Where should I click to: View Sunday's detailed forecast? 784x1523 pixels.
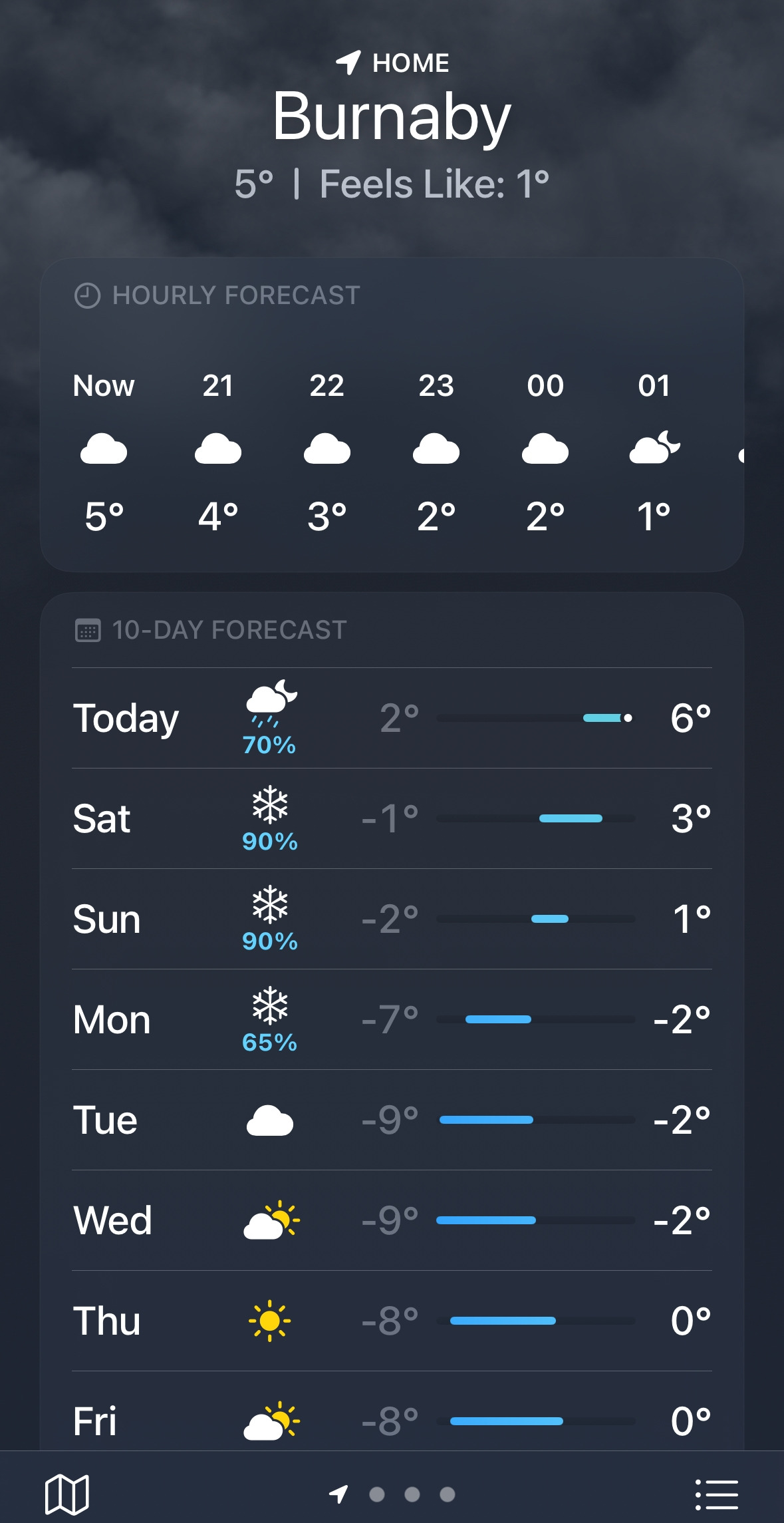tap(392, 919)
